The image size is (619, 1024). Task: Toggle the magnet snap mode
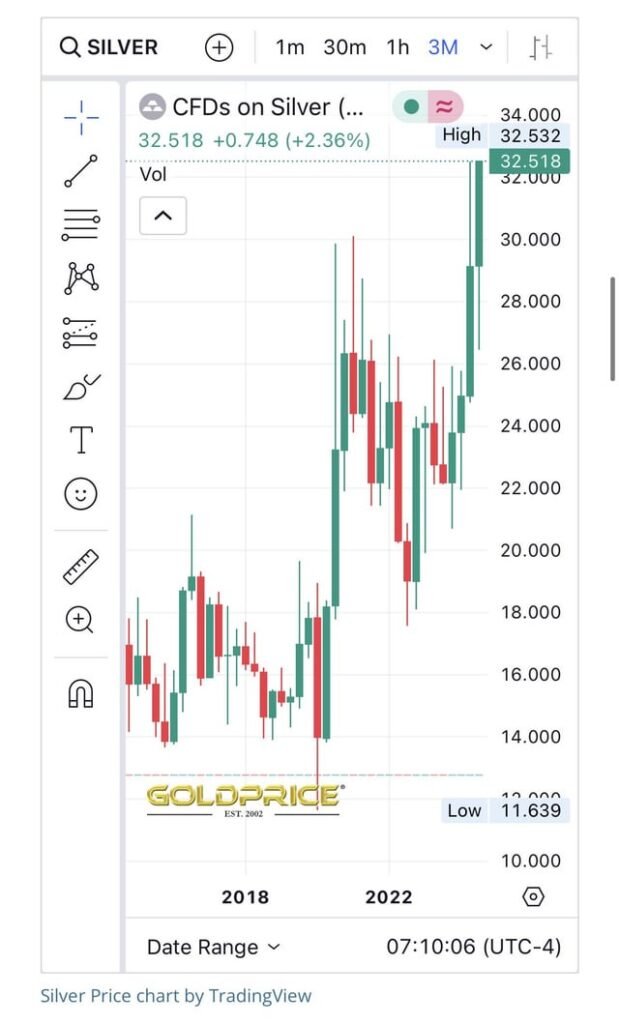click(x=81, y=693)
